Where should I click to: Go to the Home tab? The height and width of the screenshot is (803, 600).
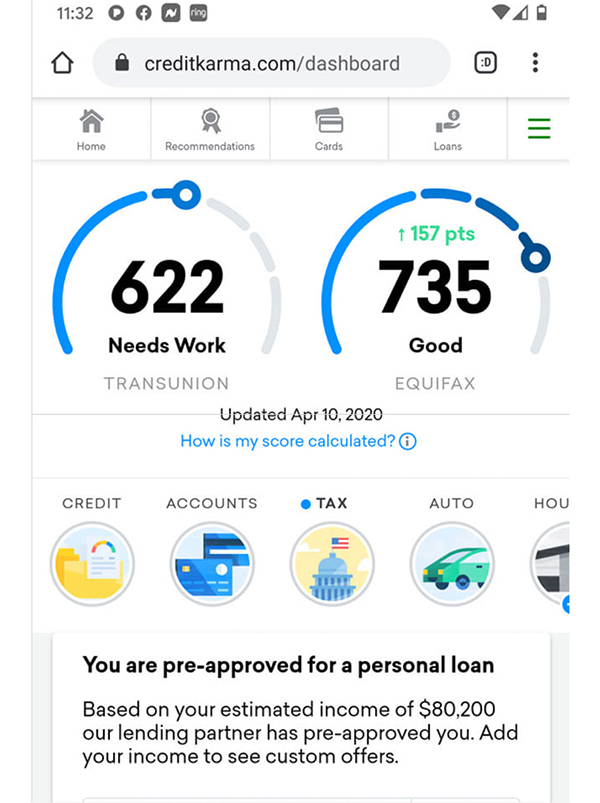coord(91,130)
